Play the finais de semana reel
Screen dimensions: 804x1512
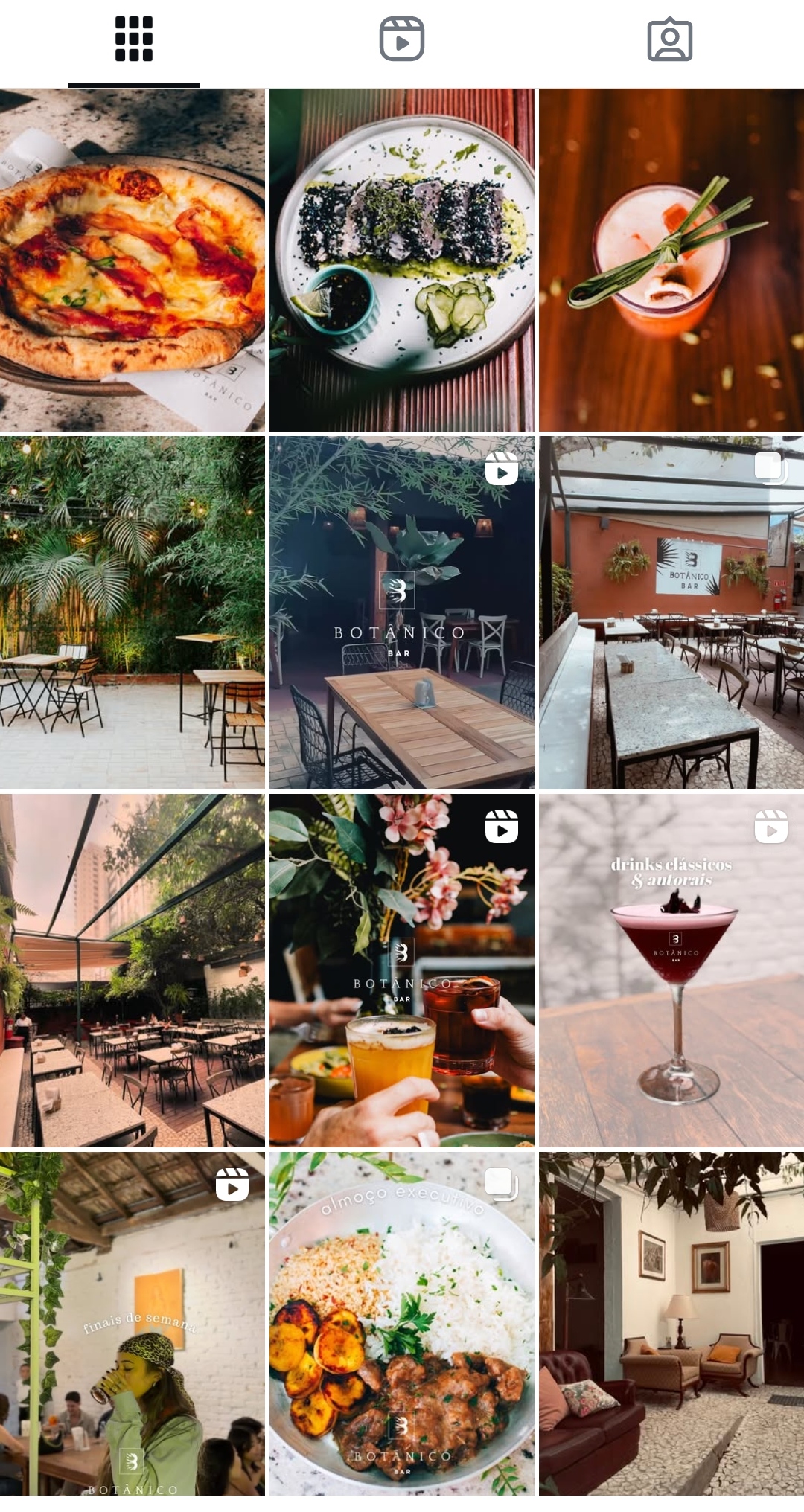coord(133,1323)
